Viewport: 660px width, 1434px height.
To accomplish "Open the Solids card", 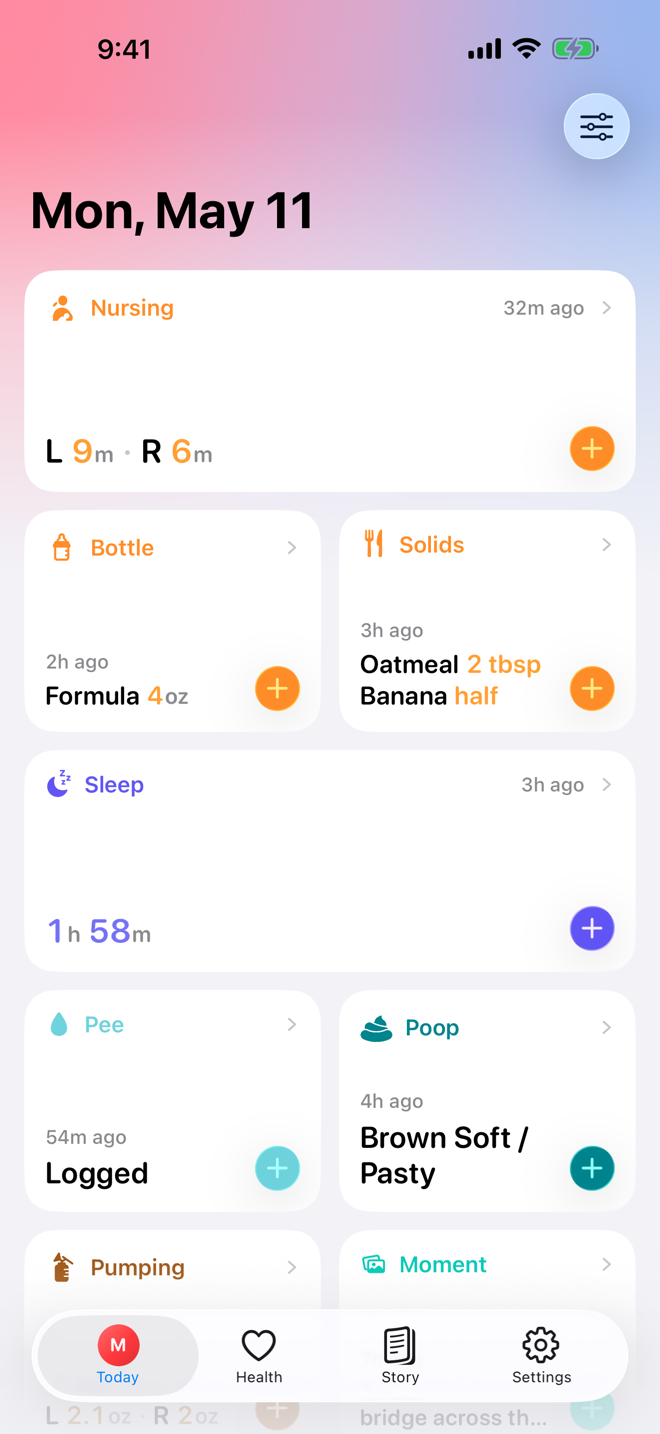I will coord(487,621).
